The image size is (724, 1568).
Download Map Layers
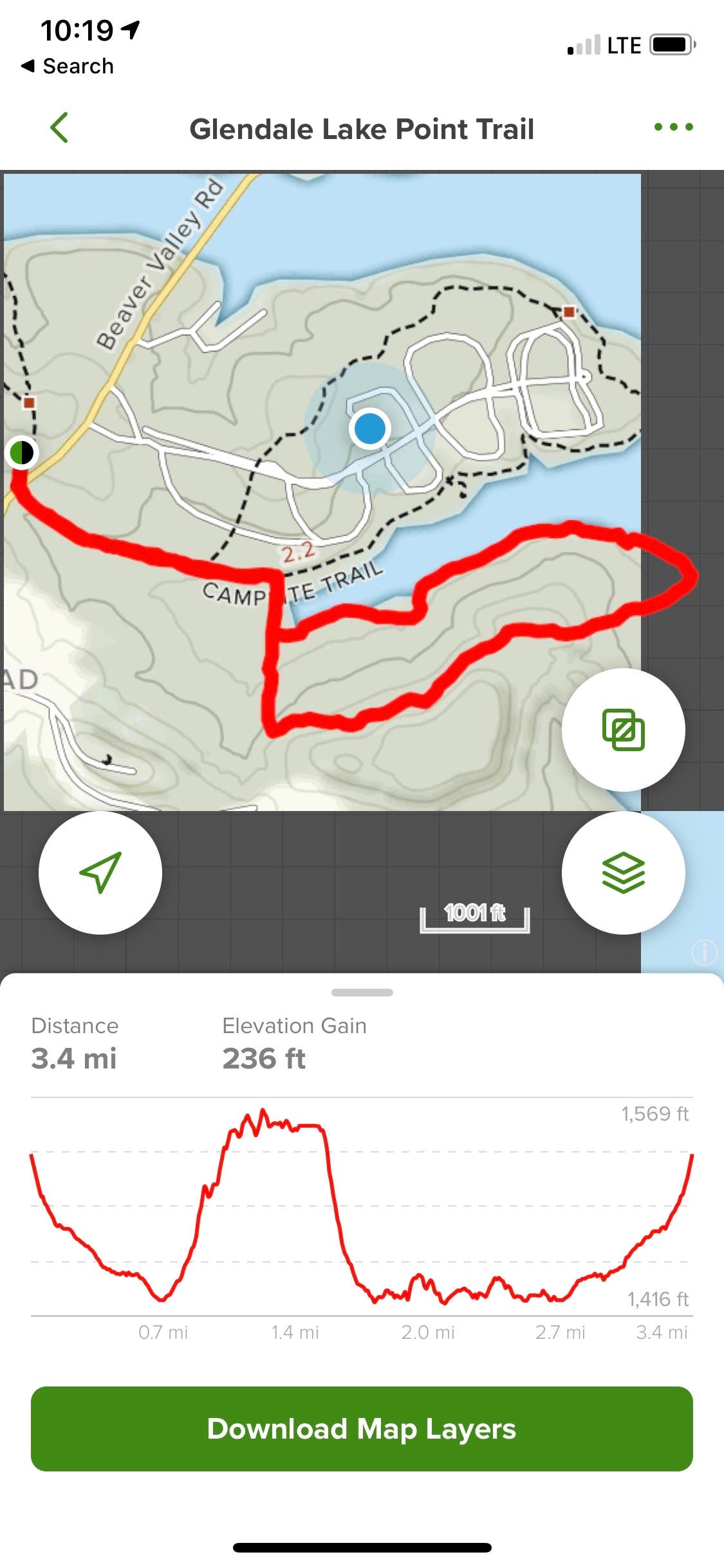pos(362,1428)
